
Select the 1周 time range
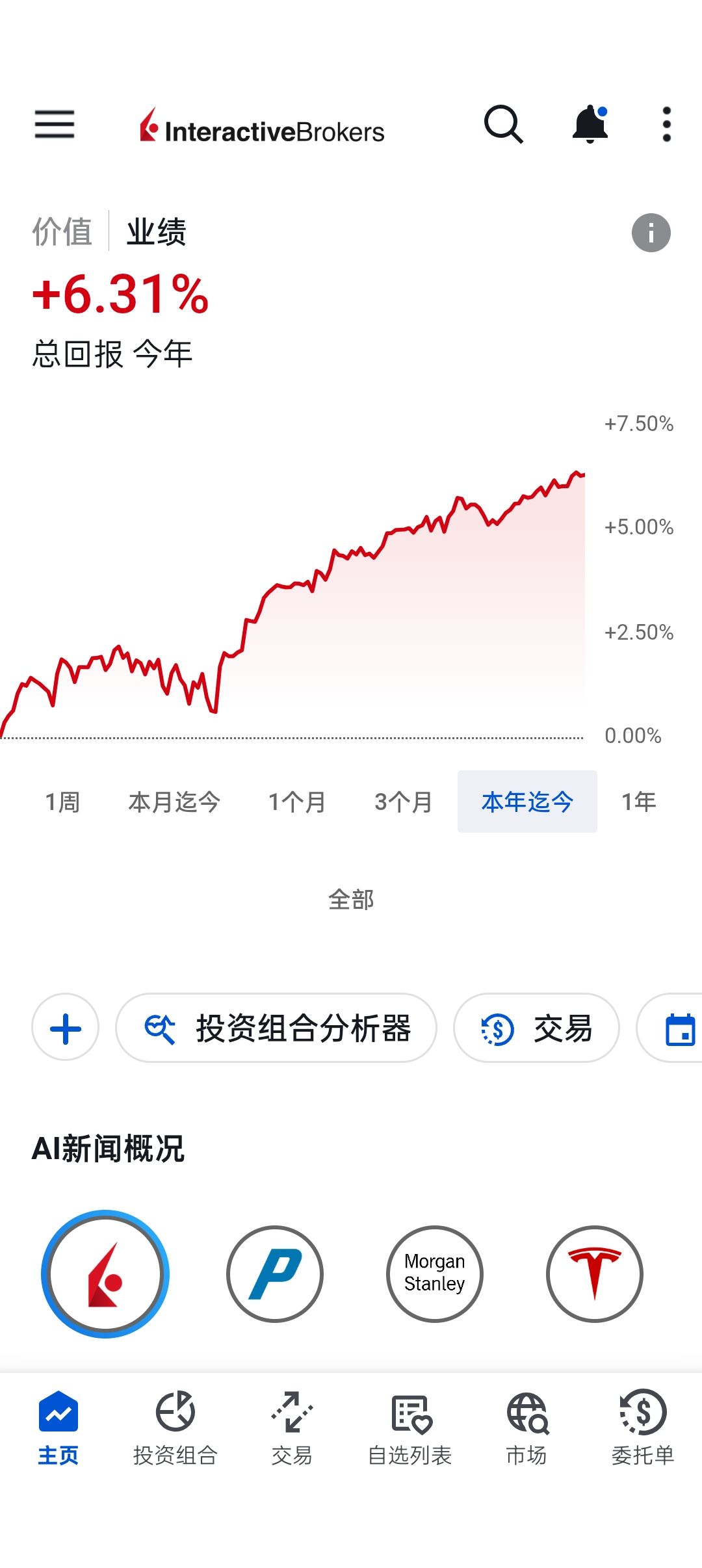tap(62, 802)
